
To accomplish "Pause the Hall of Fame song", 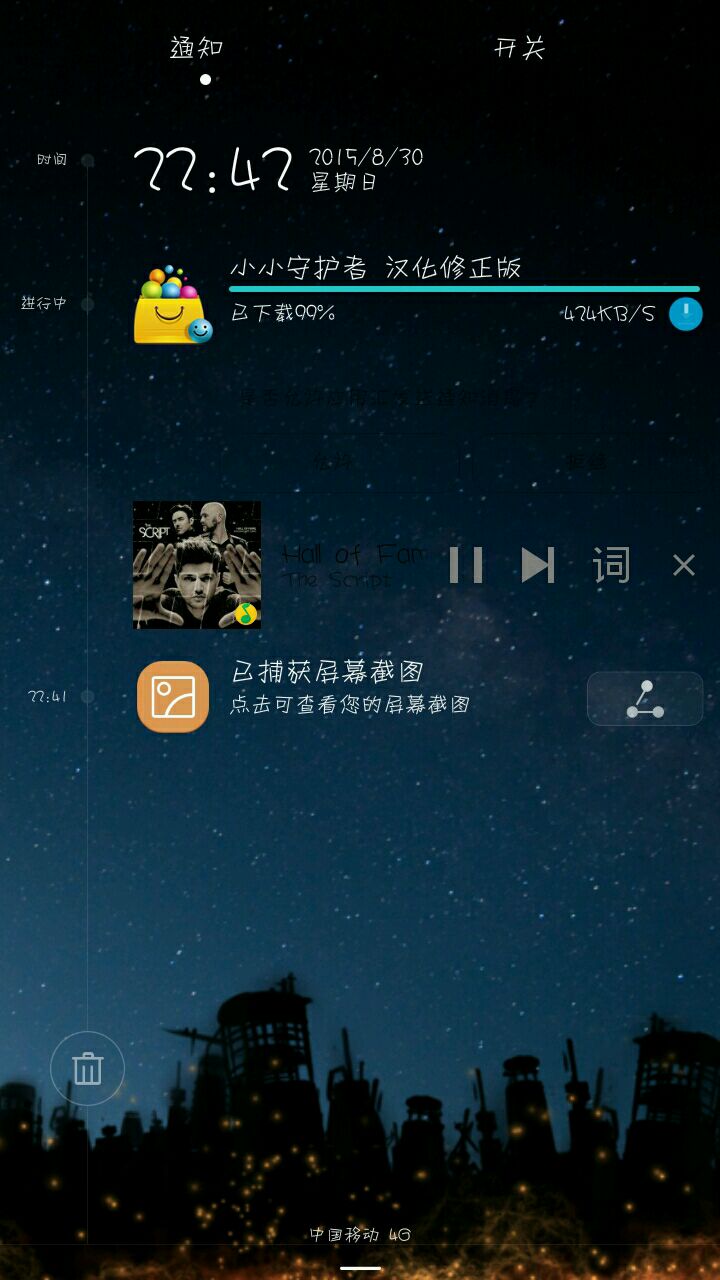I will [466, 565].
